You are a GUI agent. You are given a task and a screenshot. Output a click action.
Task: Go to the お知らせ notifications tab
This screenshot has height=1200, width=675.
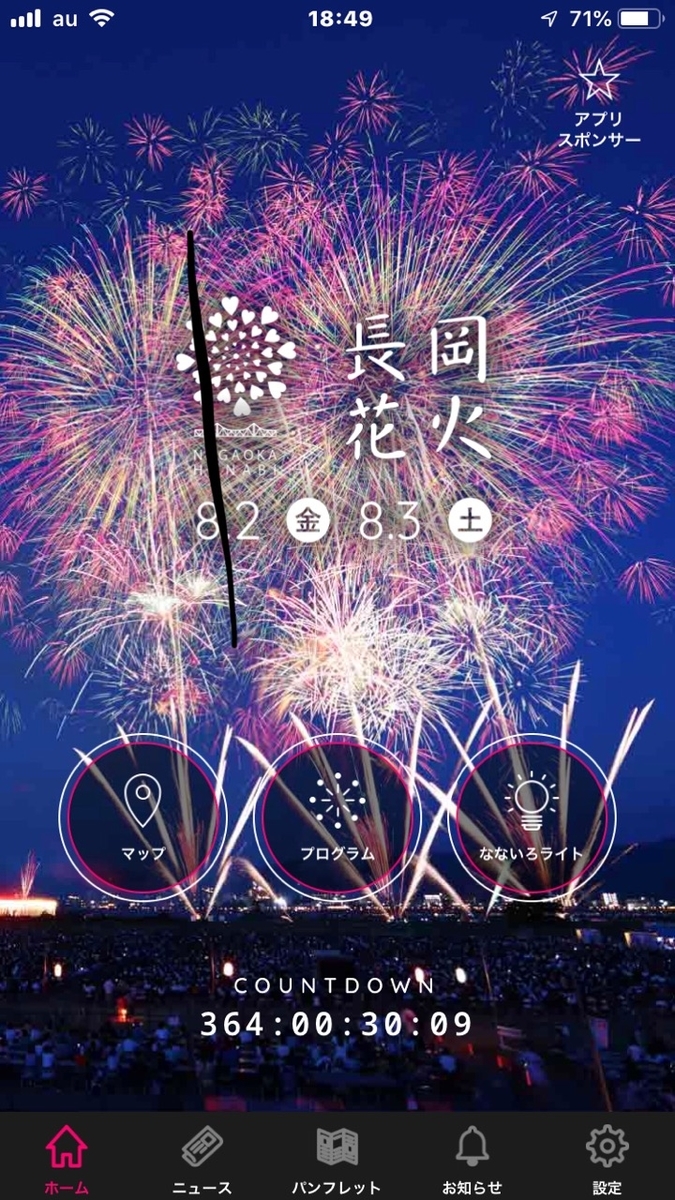472,1158
